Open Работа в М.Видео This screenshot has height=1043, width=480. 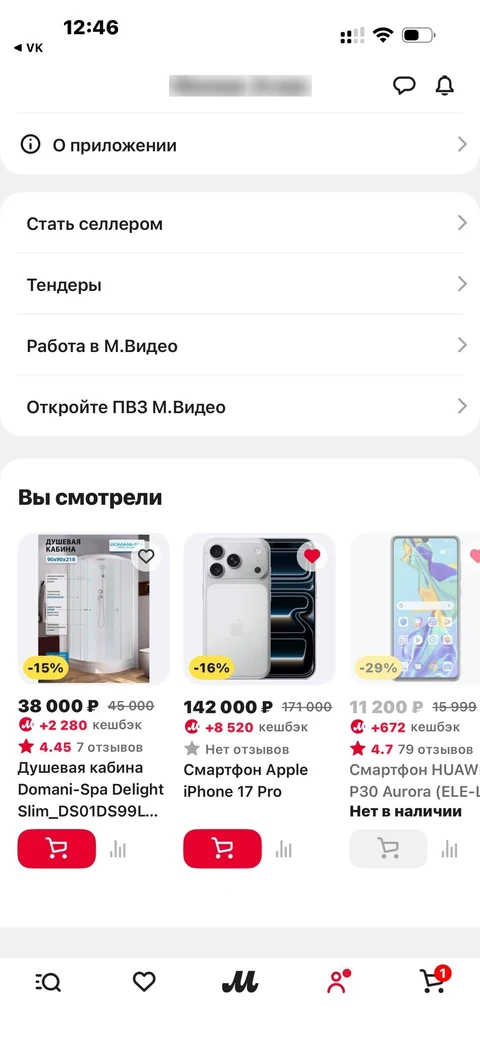pos(240,346)
